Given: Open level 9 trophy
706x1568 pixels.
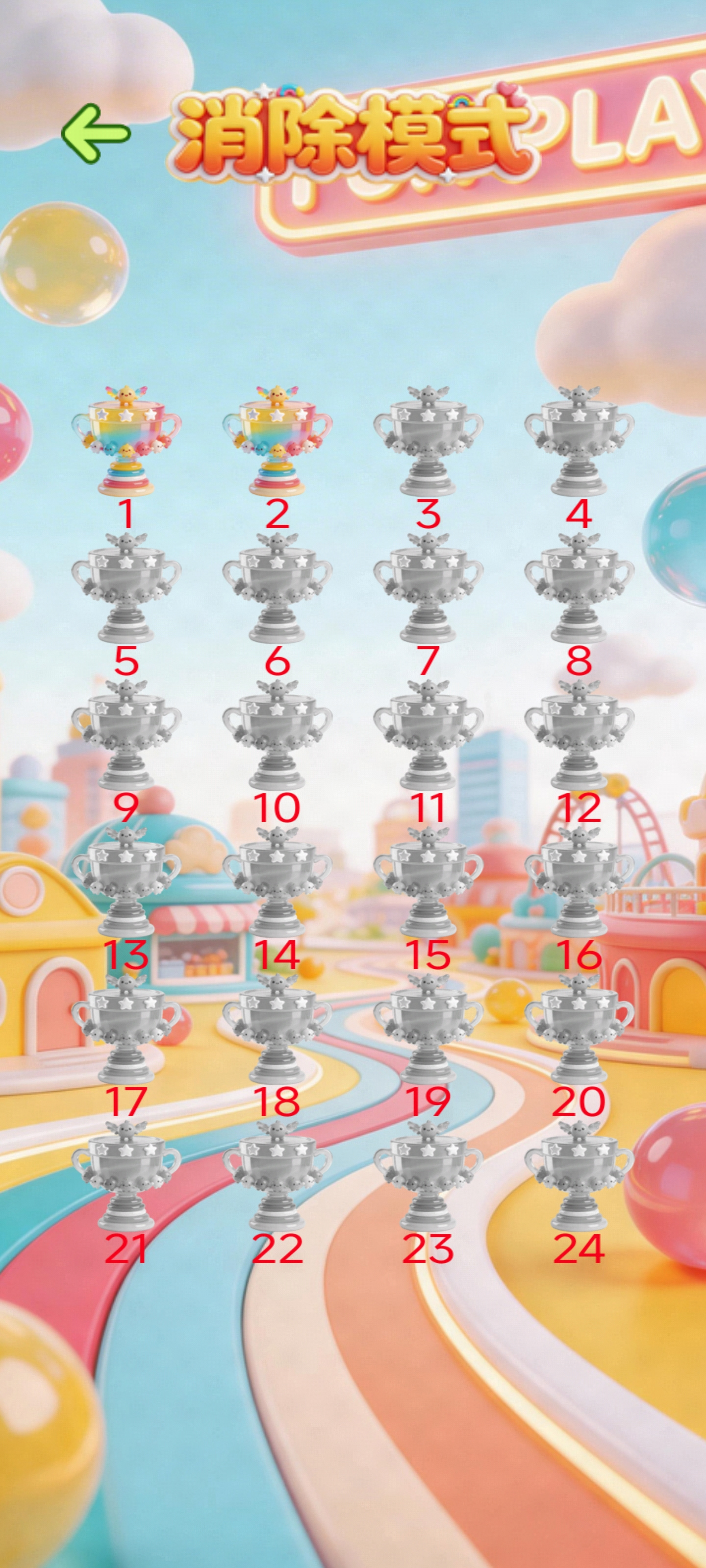Looking at the screenshot, I should pos(126,735).
